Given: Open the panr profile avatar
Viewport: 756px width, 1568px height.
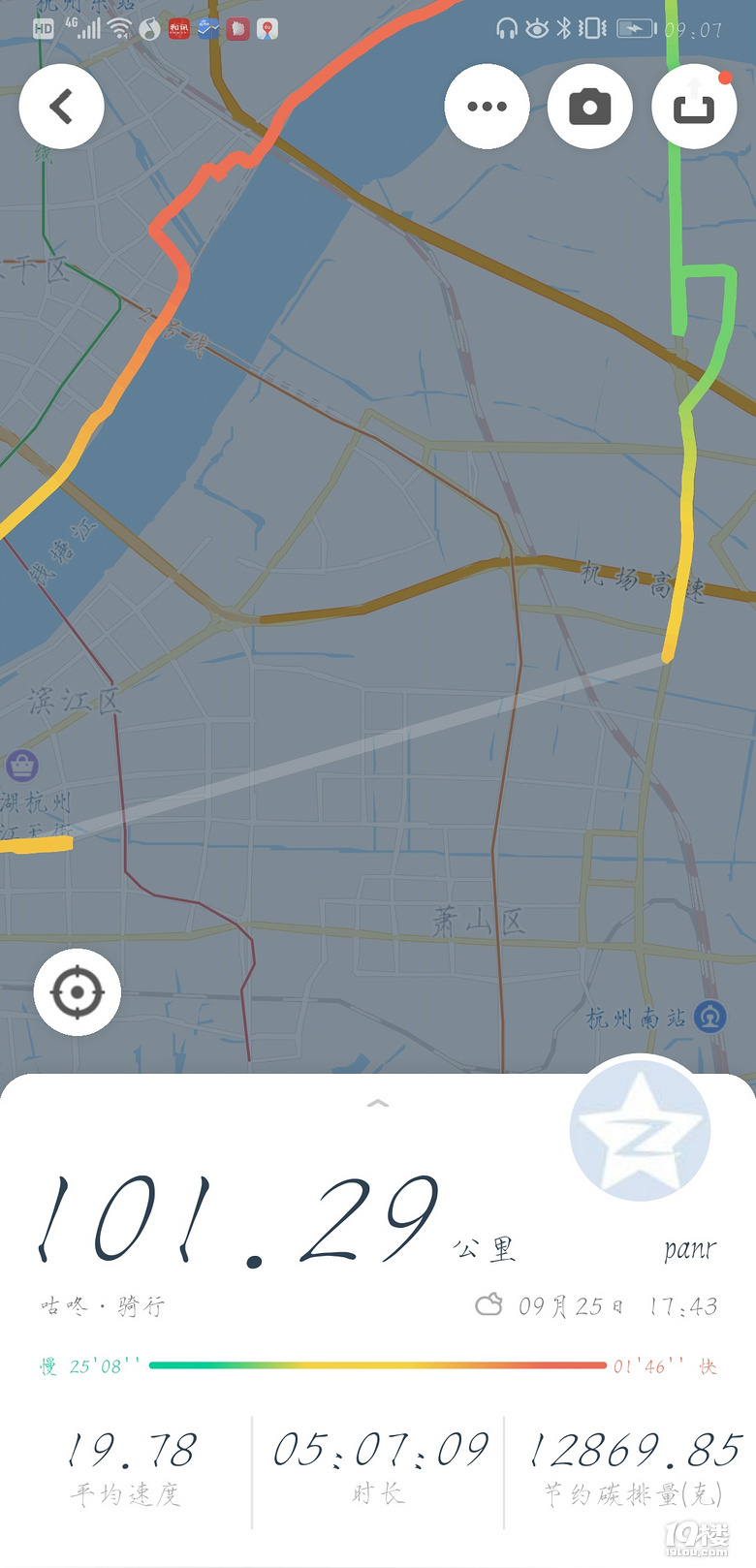Looking at the screenshot, I should [x=640, y=1132].
